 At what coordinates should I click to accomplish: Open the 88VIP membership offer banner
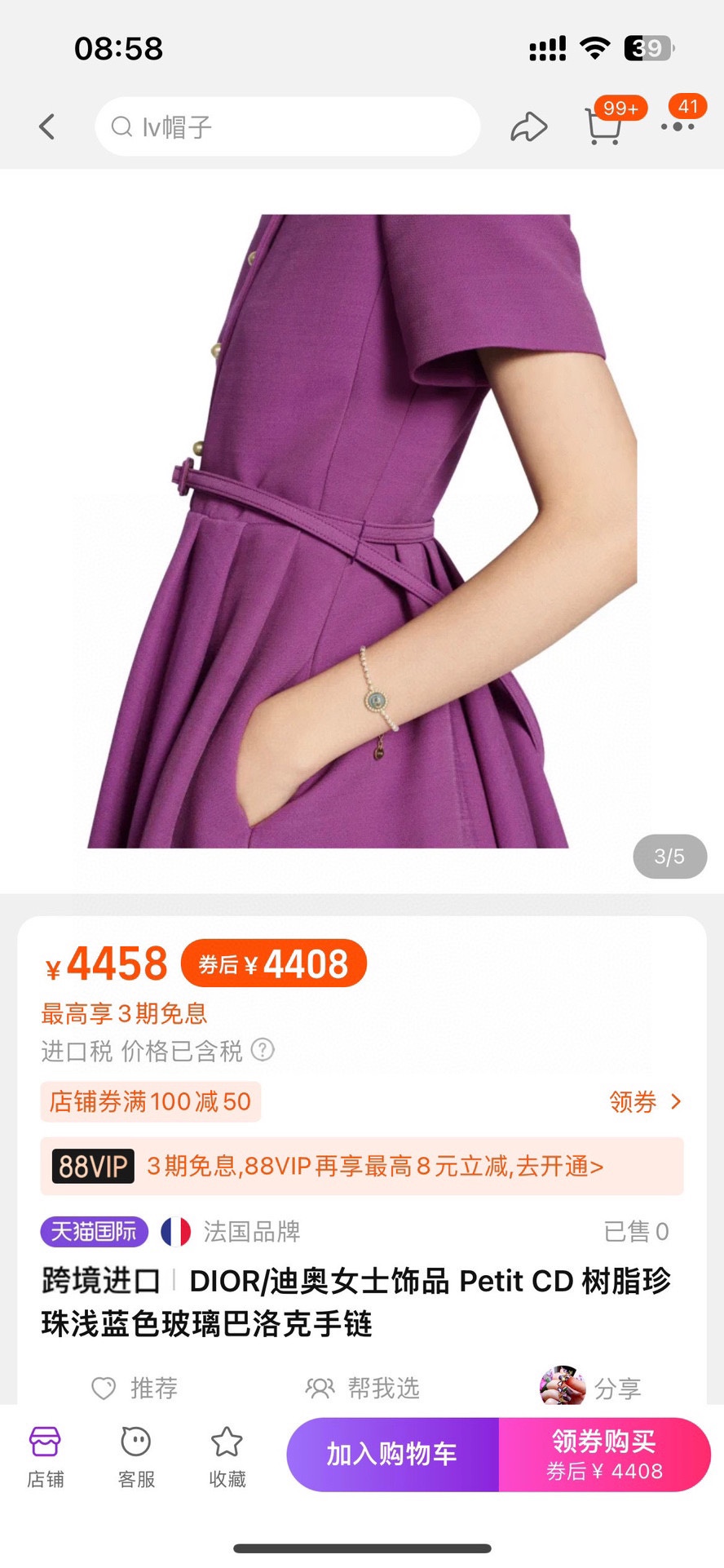pyautogui.click(x=362, y=1166)
